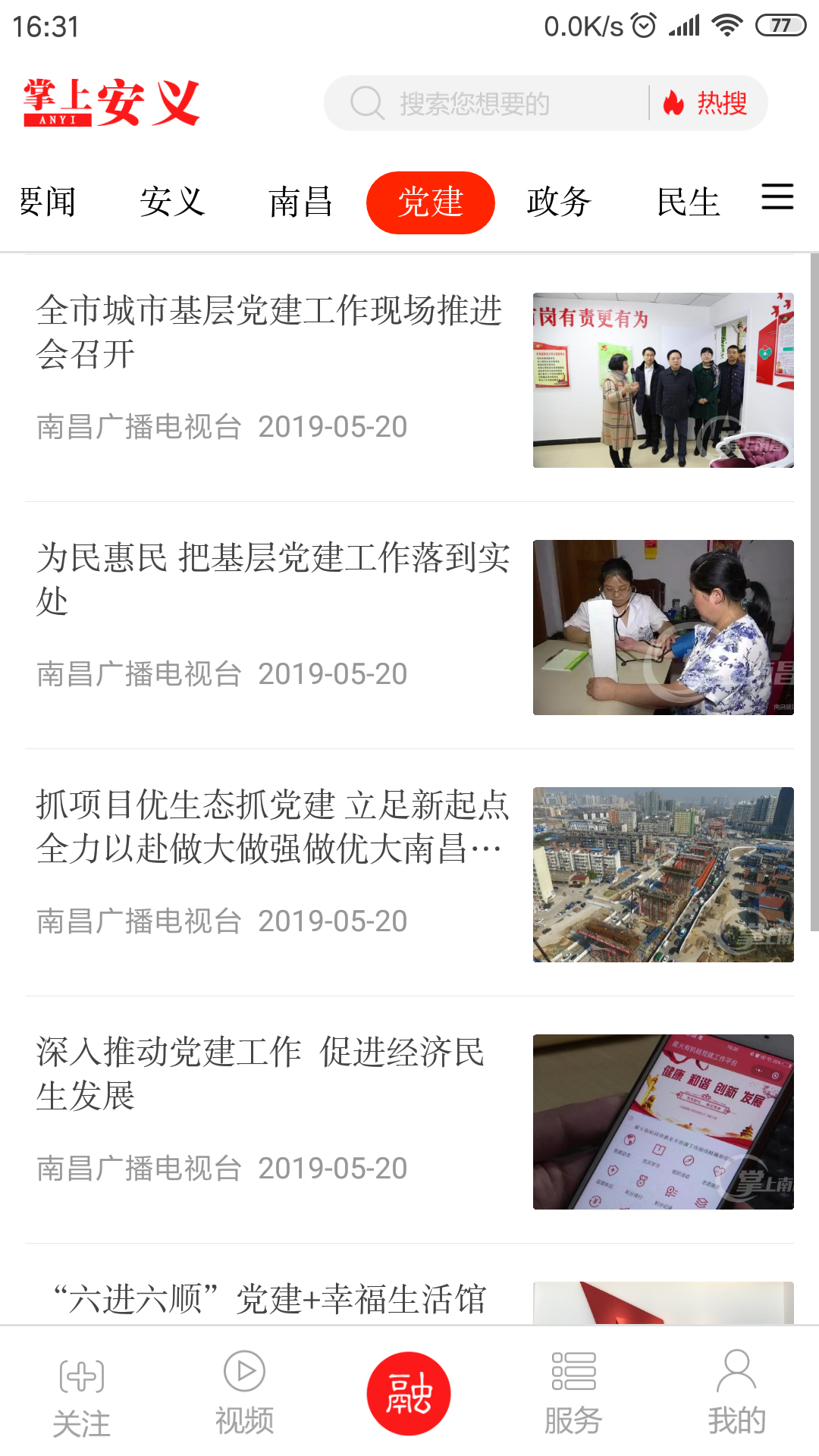The height and width of the screenshot is (1456, 819).
Task: Switch to the 安义 tab
Action: click(171, 201)
